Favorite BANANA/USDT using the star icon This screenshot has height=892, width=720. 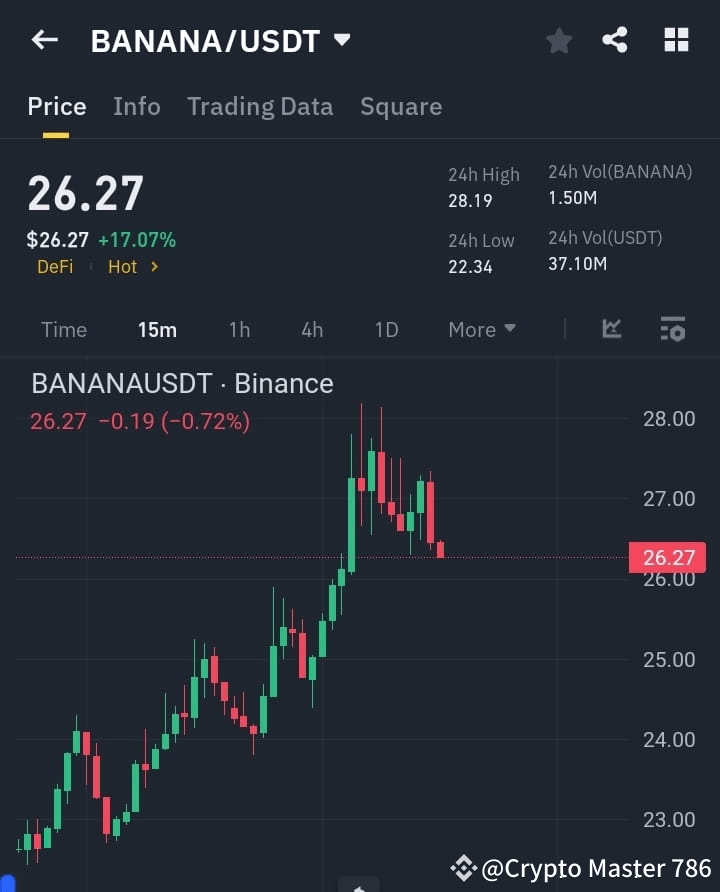click(558, 40)
